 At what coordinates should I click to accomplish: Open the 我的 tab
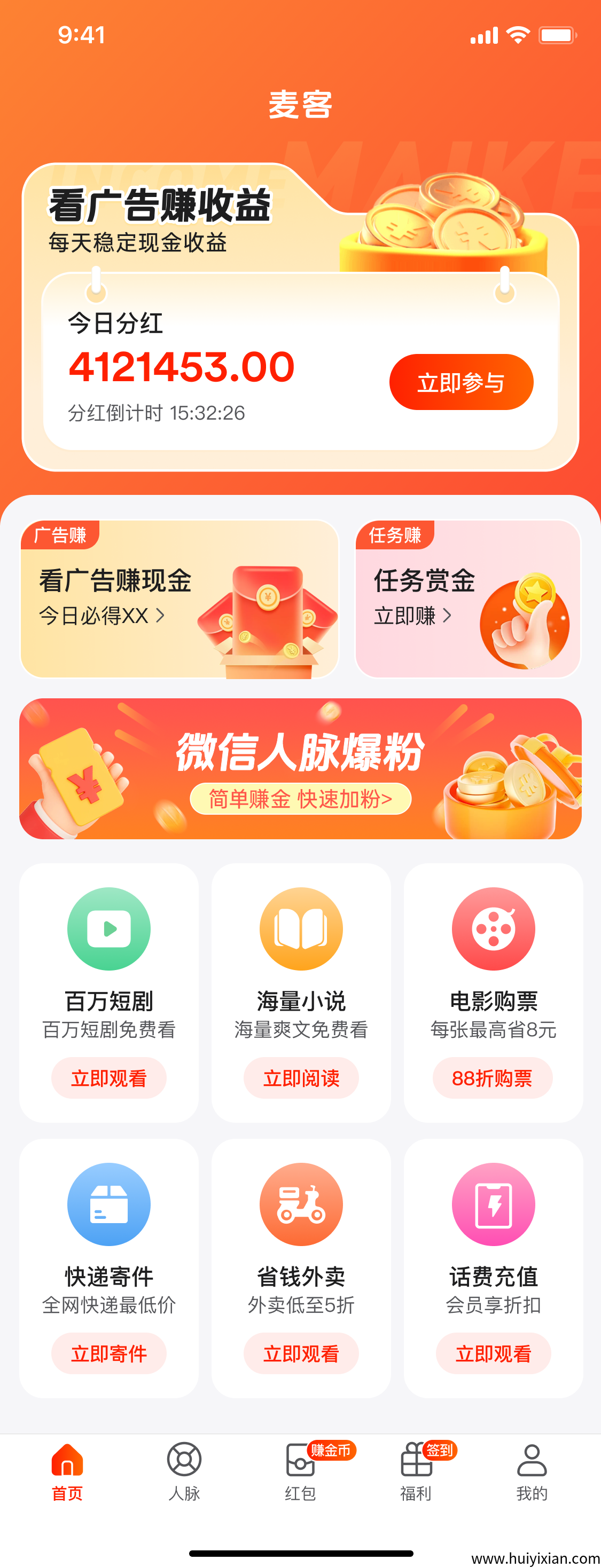(532, 1472)
